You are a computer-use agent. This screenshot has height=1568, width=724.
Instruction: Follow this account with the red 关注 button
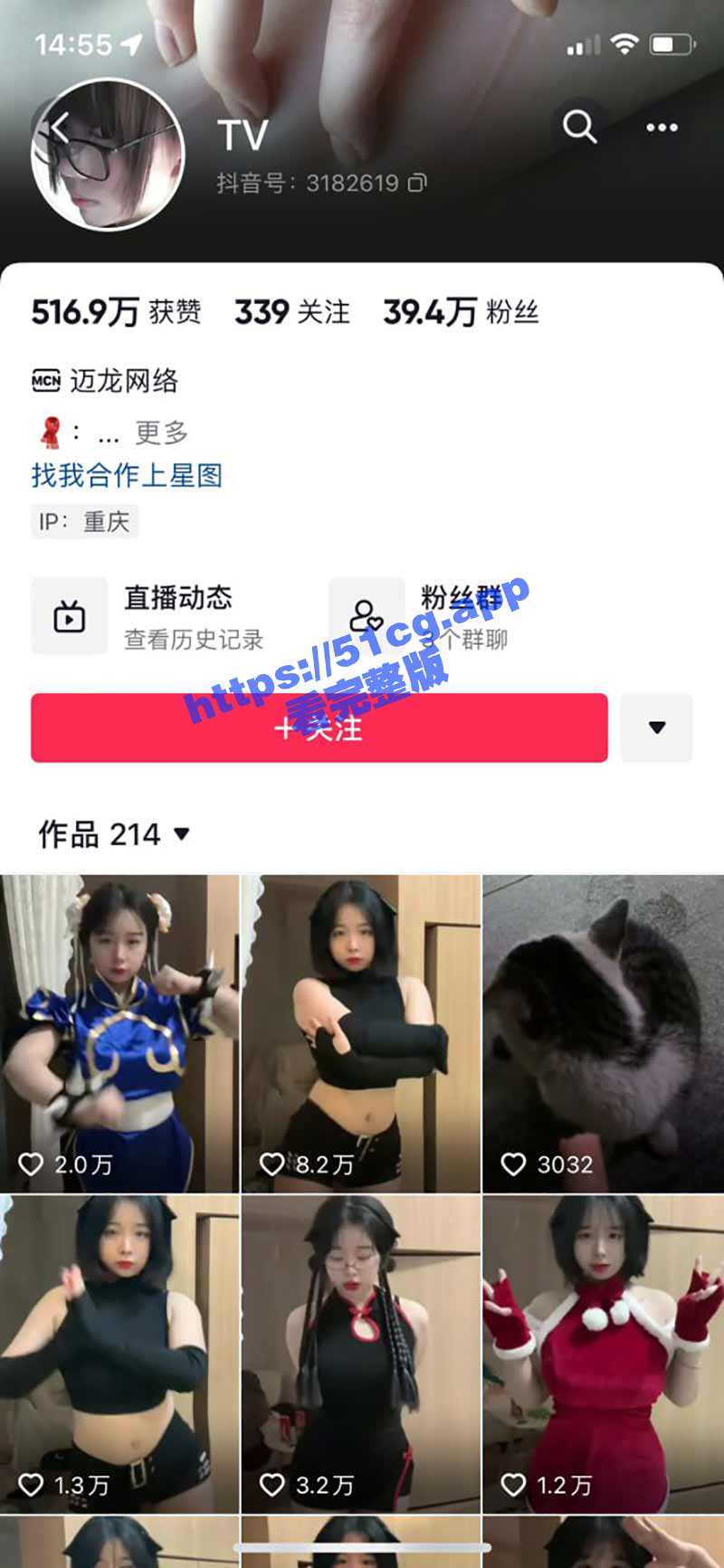pyautogui.click(x=319, y=727)
